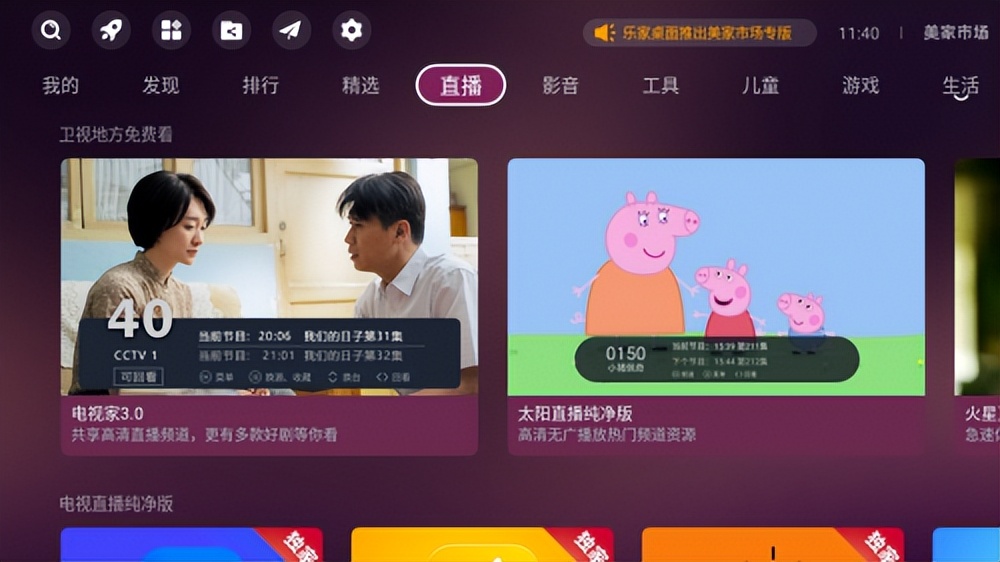Select the 直播 tab
This screenshot has width=1000, height=562.
461,86
